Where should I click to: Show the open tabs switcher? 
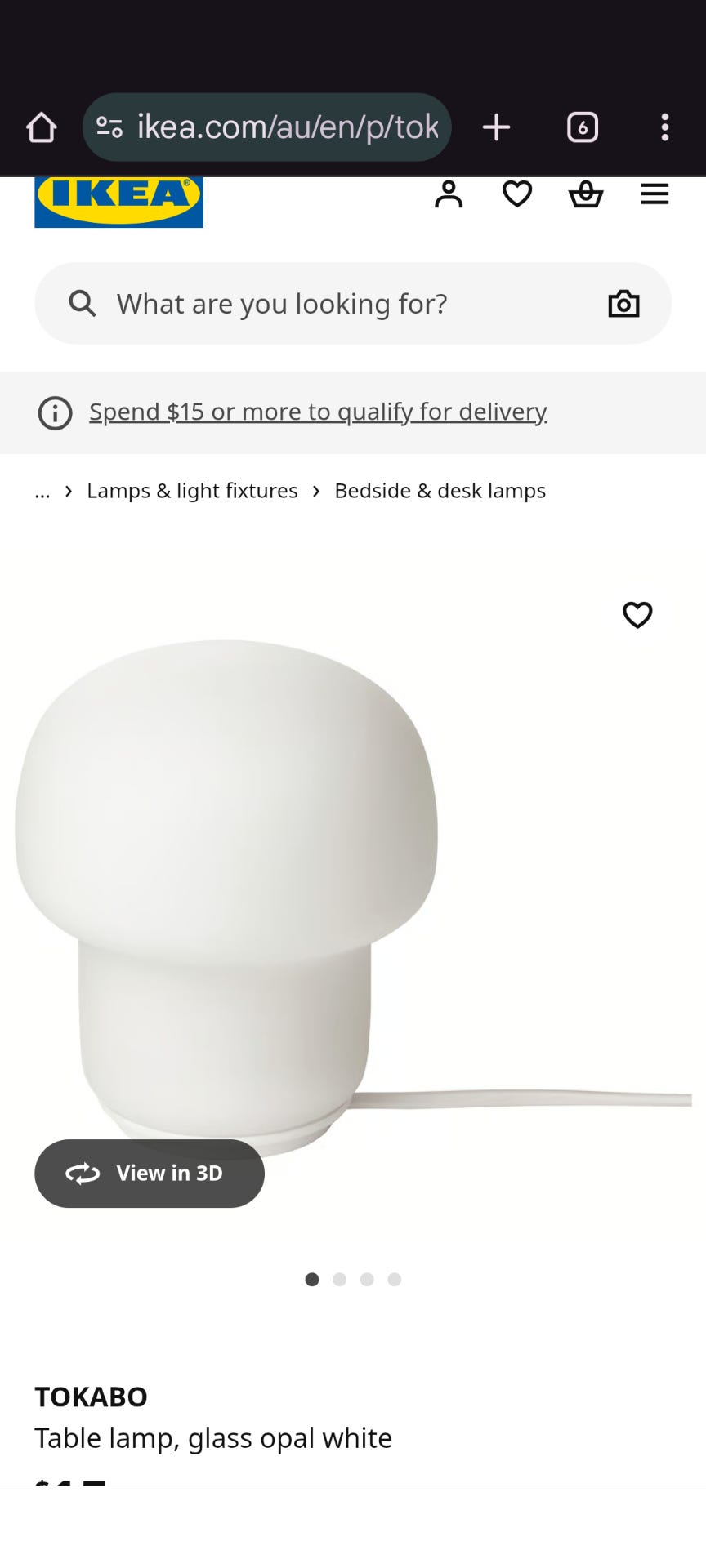(x=582, y=127)
